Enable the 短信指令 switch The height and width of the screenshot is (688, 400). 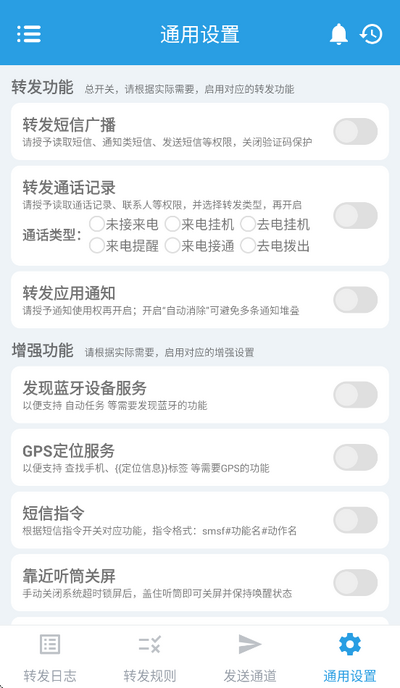pos(355,520)
